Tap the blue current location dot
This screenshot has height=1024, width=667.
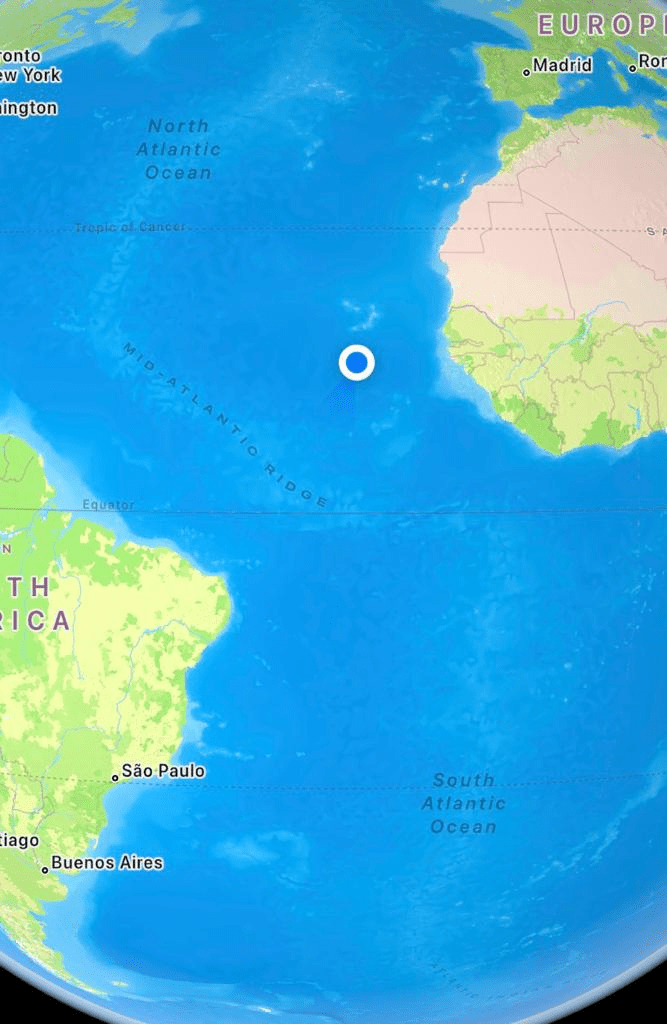point(356,363)
